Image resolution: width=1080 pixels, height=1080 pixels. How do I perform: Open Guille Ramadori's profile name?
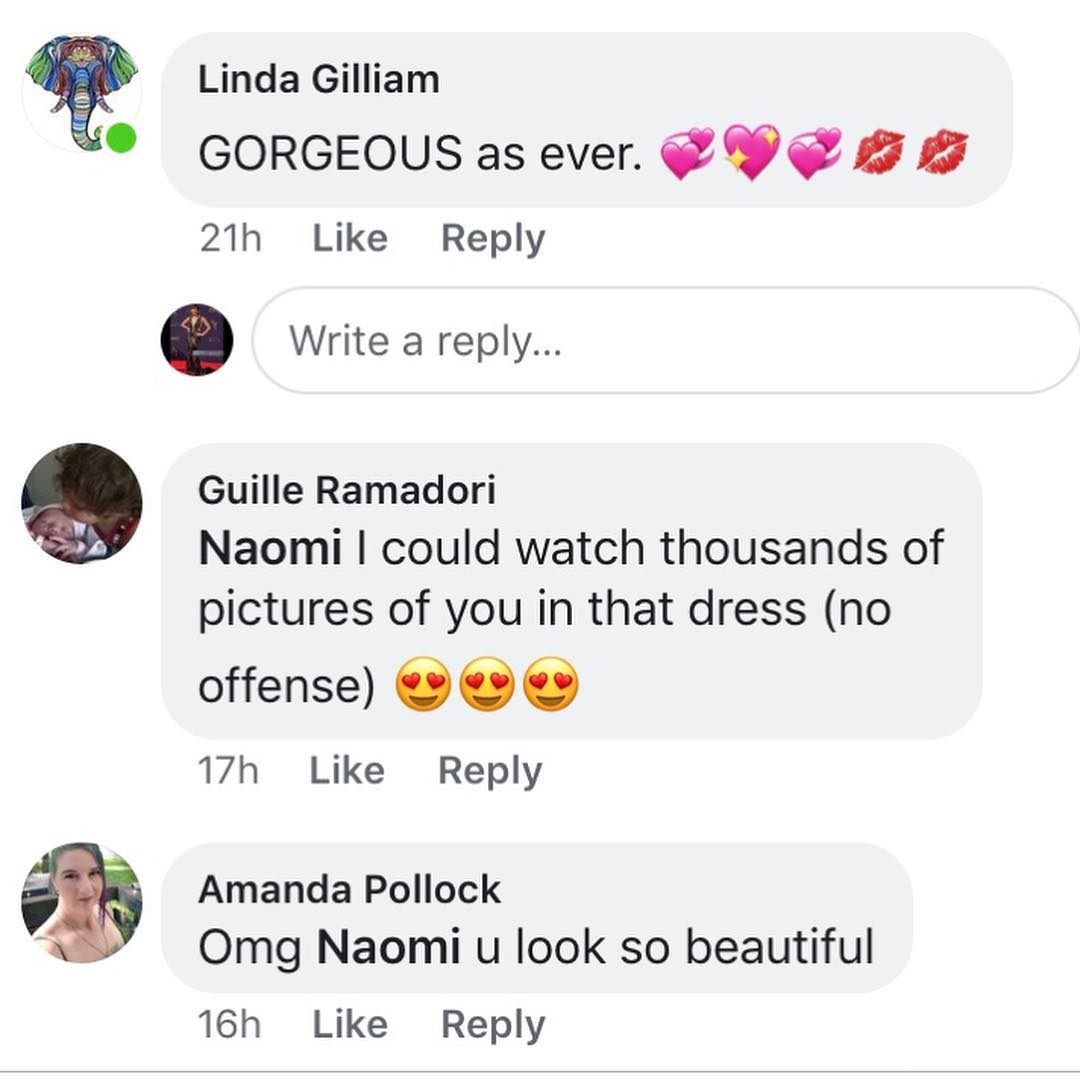(346, 490)
